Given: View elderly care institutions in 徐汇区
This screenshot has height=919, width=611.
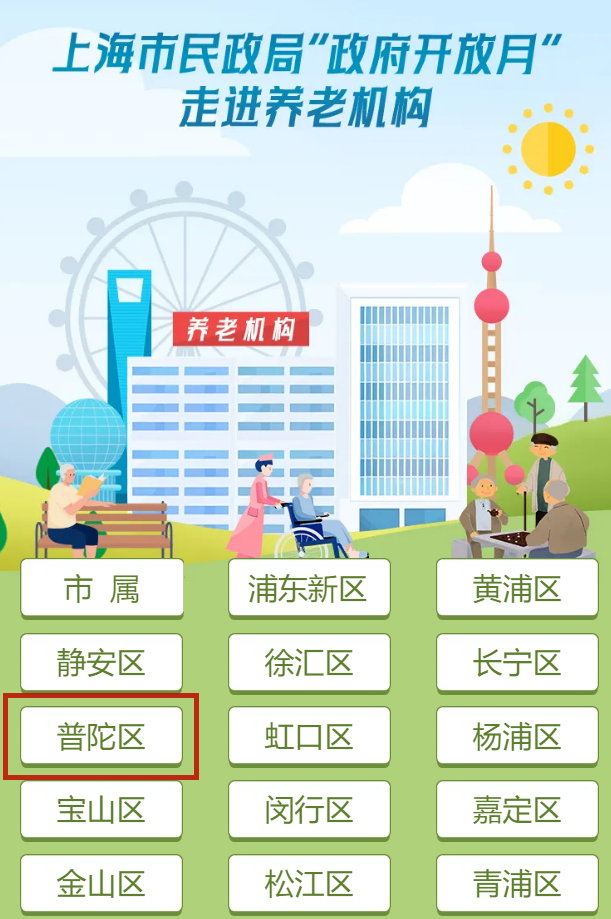Looking at the screenshot, I should point(309,663).
